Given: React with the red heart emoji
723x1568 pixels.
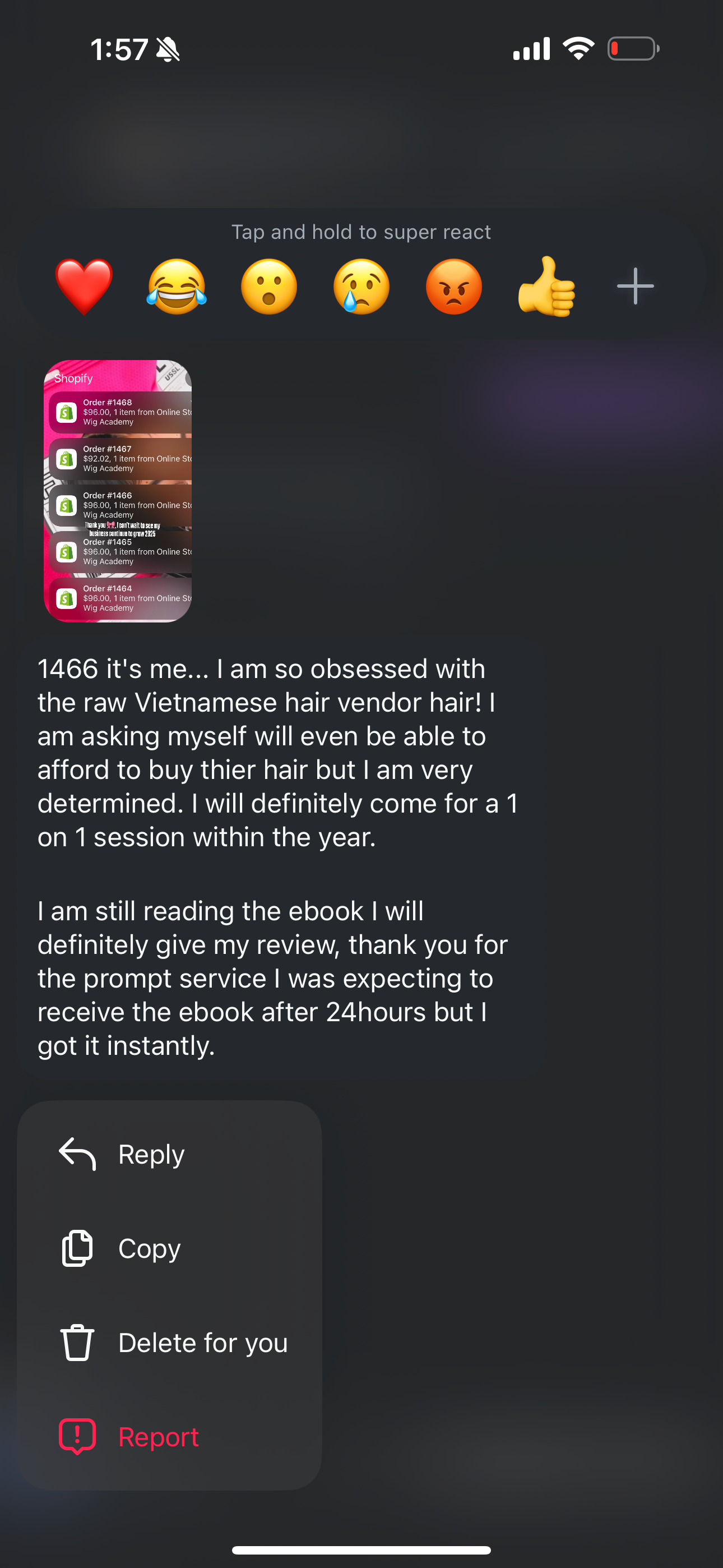Looking at the screenshot, I should 84,286.
